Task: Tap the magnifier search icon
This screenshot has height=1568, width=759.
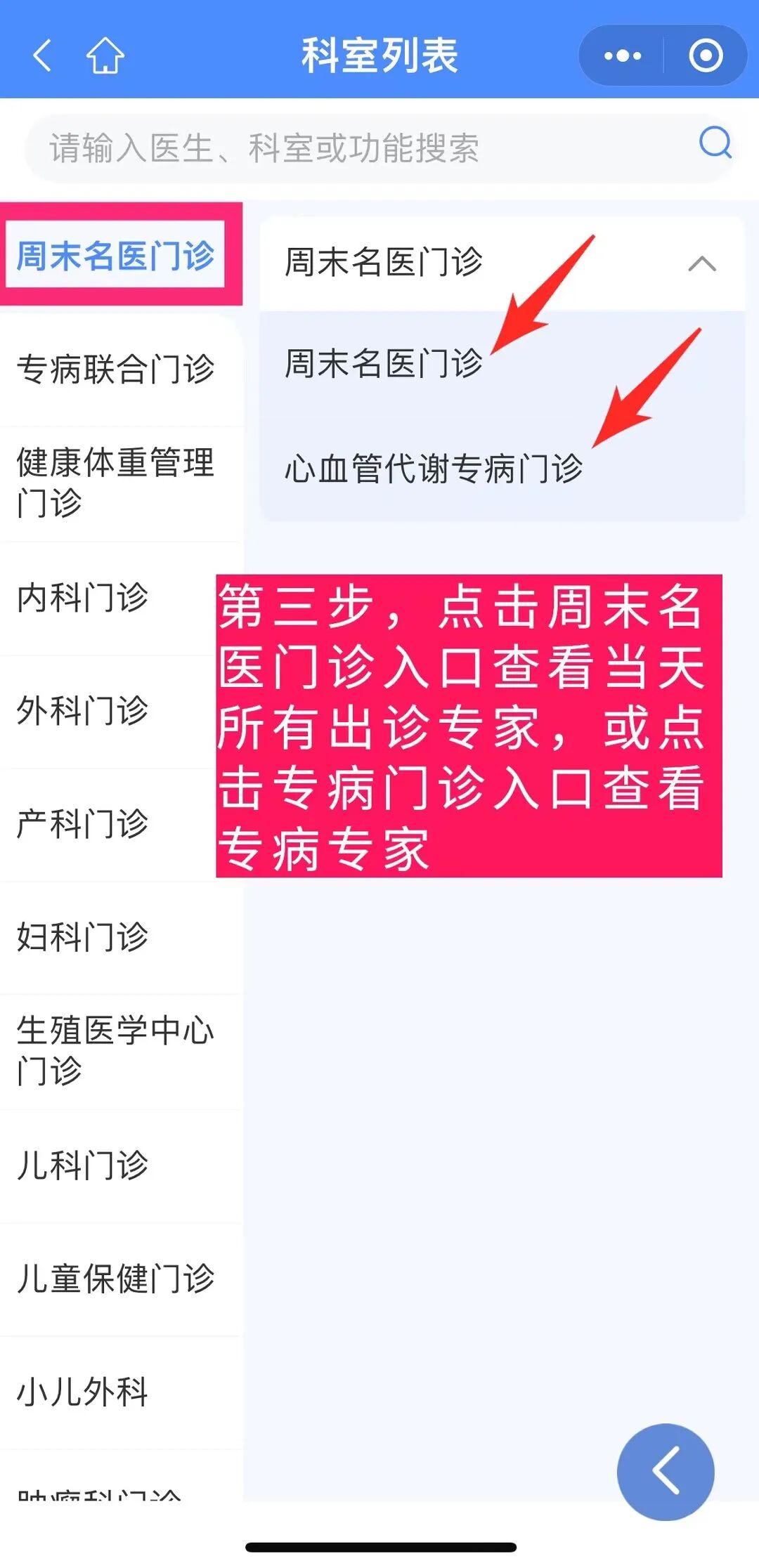Action: pyautogui.click(x=715, y=143)
